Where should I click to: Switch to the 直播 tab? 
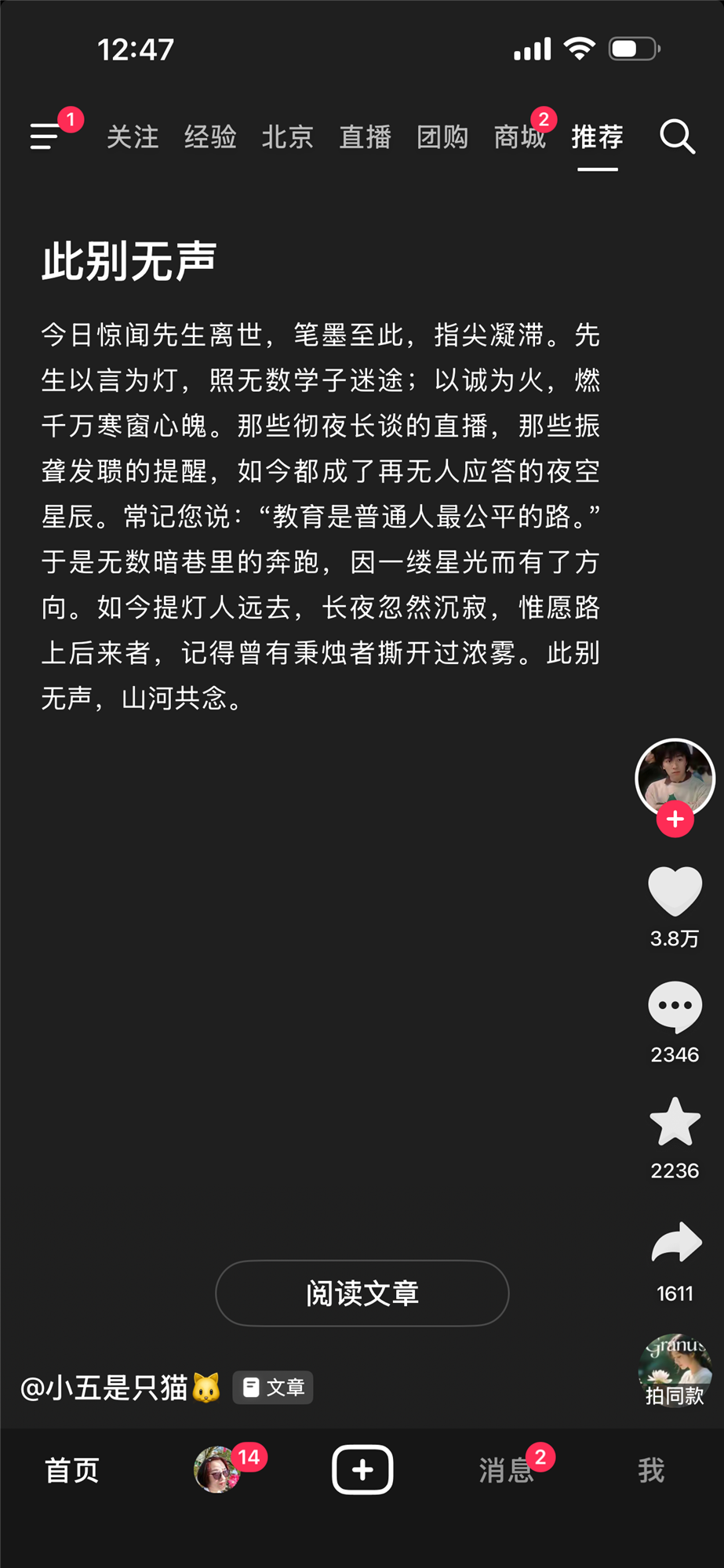pos(365,137)
